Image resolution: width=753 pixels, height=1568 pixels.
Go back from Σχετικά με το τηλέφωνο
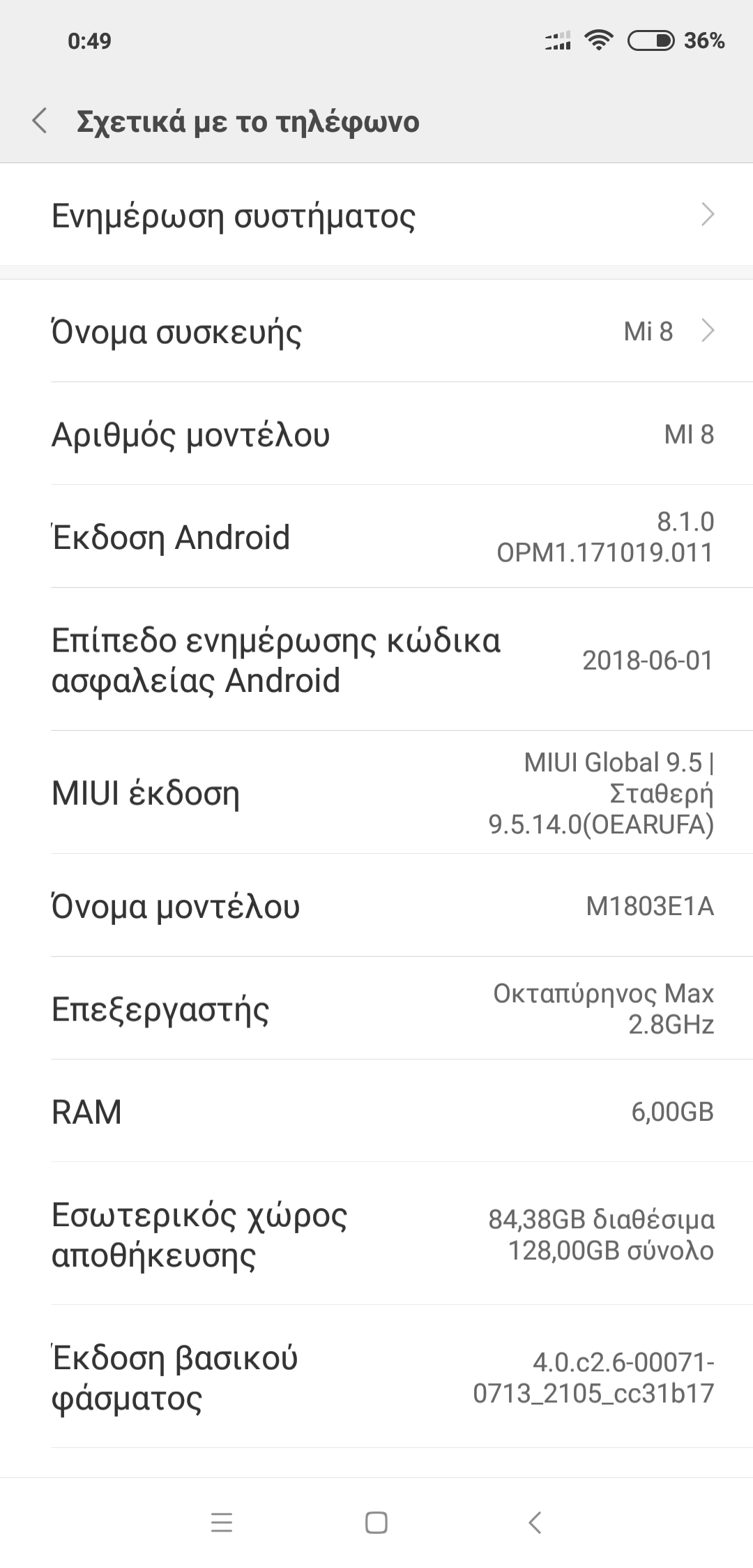coord(40,121)
